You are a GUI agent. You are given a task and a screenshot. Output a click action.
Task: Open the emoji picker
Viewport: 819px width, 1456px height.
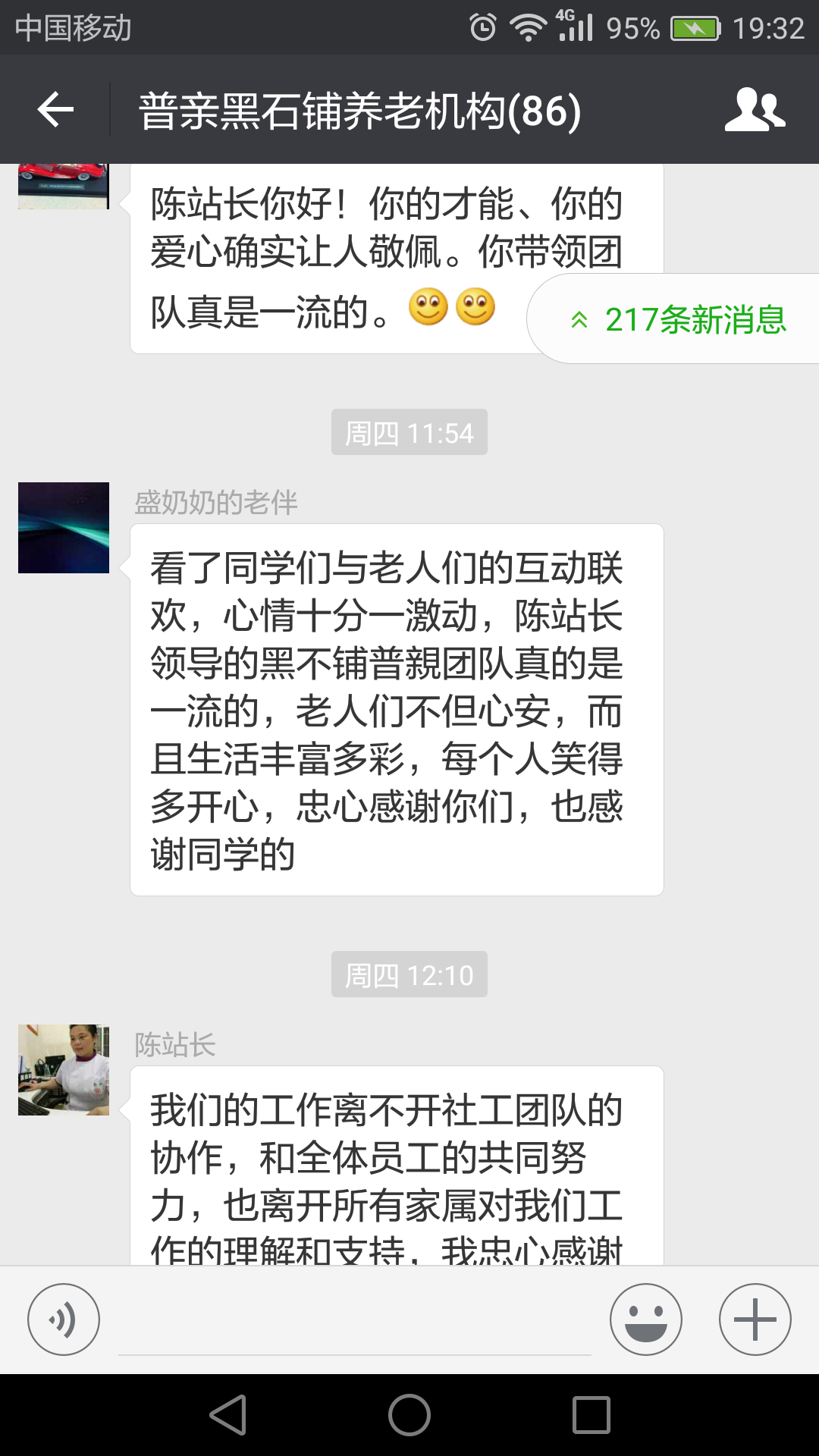(646, 1319)
